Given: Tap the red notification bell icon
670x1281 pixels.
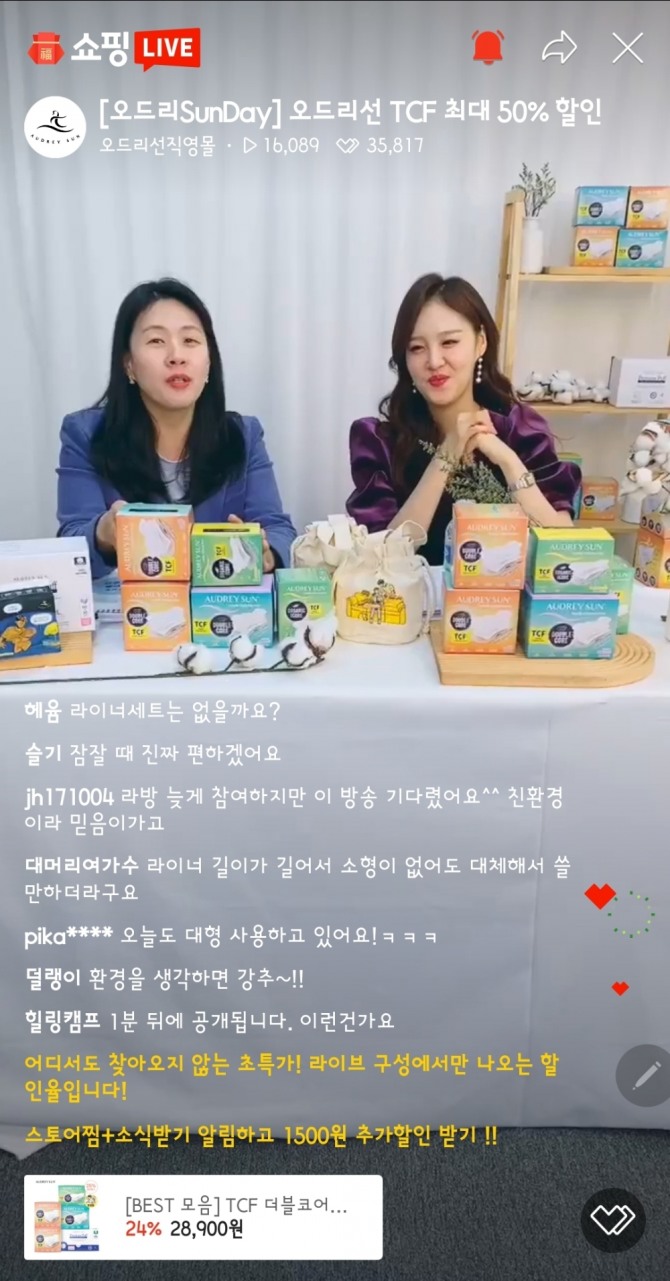Looking at the screenshot, I should (x=488, y=47).
